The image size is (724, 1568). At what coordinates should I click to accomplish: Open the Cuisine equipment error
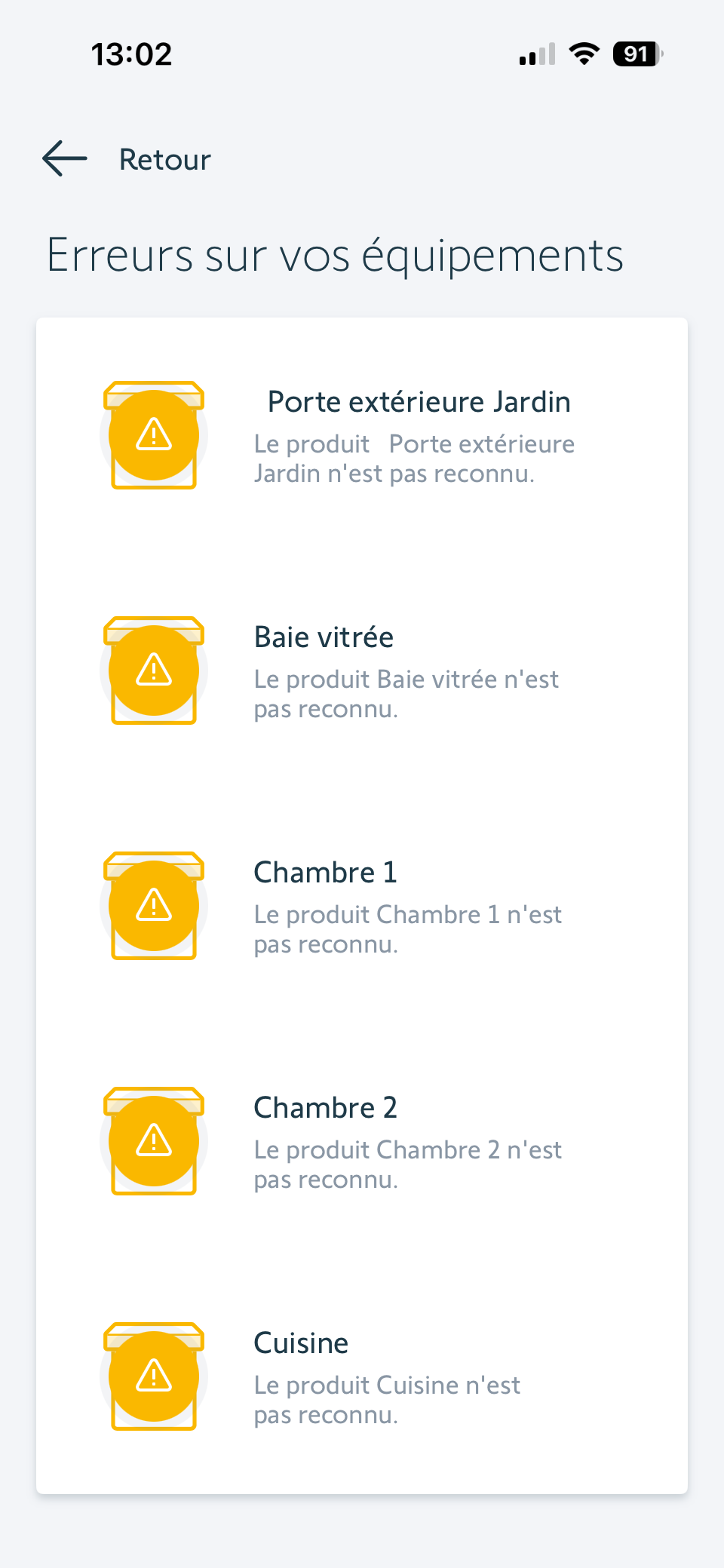click(x=362, y=1377)
